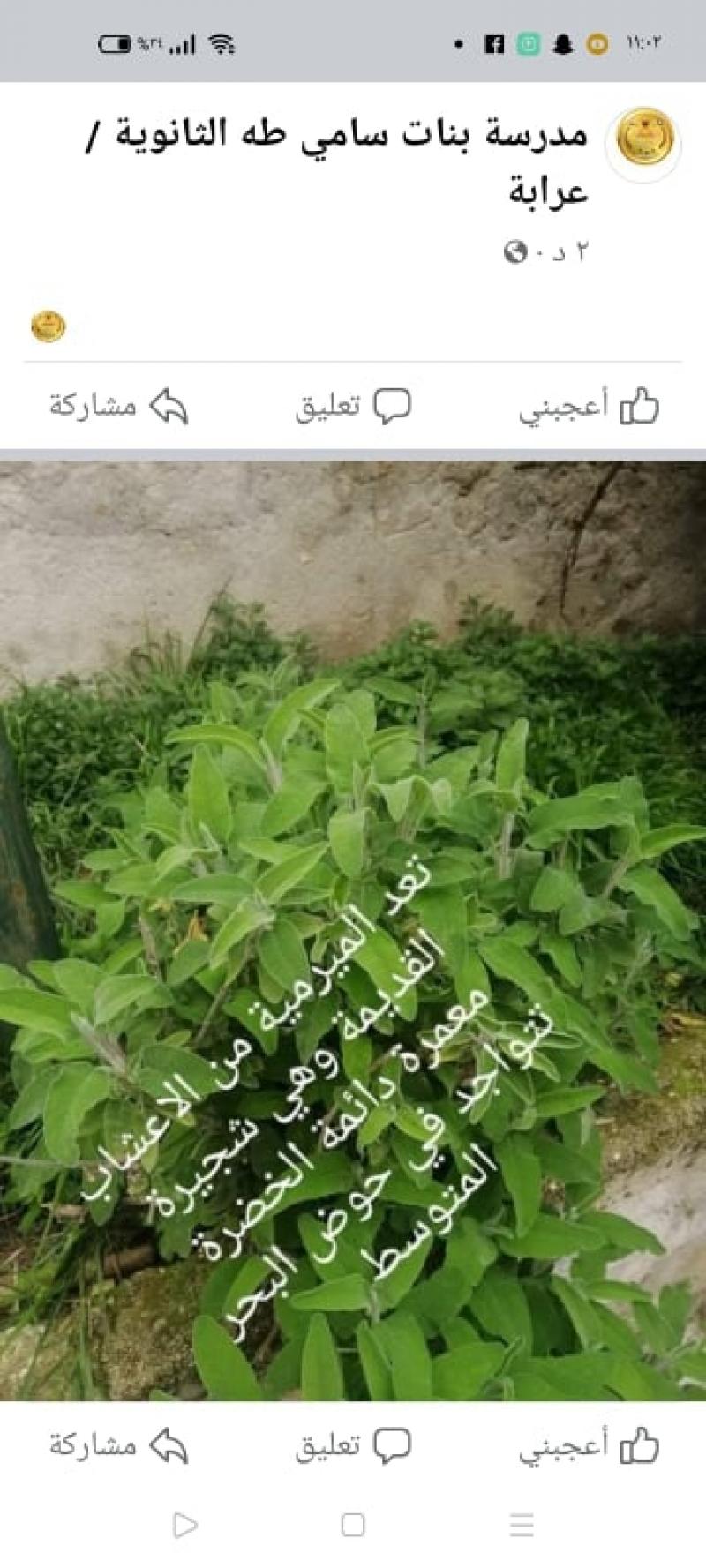
Task: Go to the home screen via the square button
Action: pyautogui.click(x=353, y=1525)
